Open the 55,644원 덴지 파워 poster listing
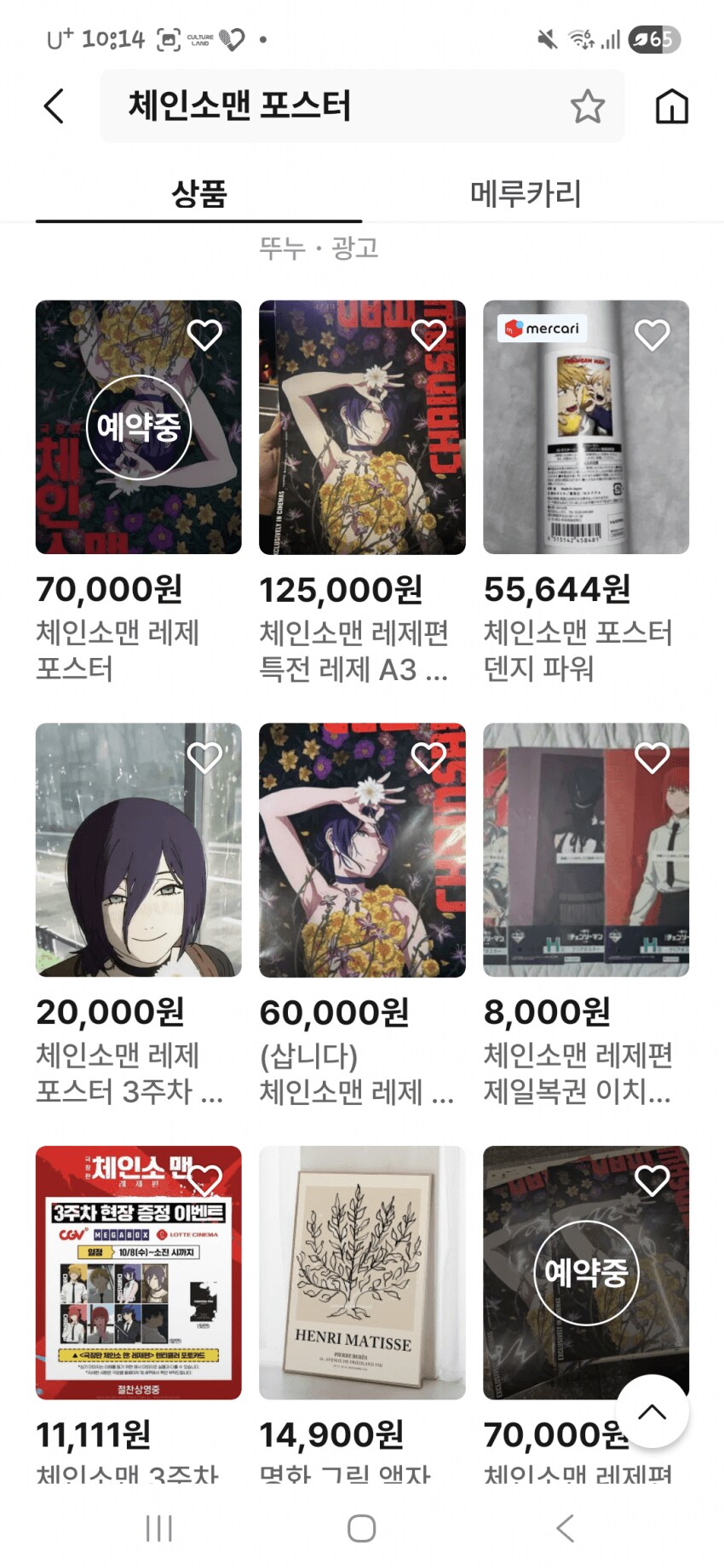The image size is (724, 1568). click(585, 427)
